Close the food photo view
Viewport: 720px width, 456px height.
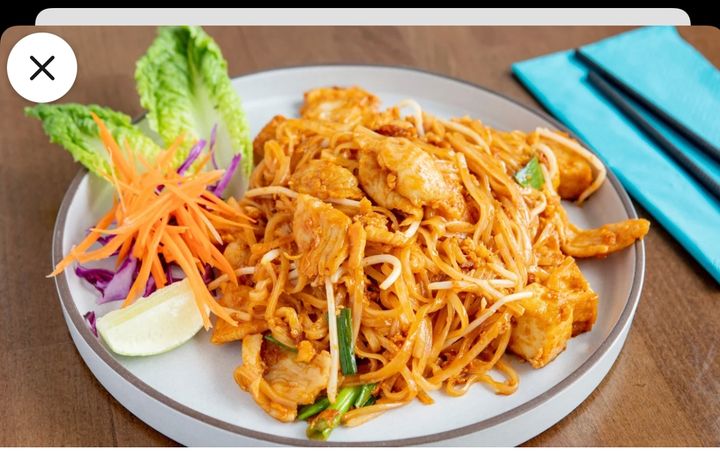click(42, 68)
